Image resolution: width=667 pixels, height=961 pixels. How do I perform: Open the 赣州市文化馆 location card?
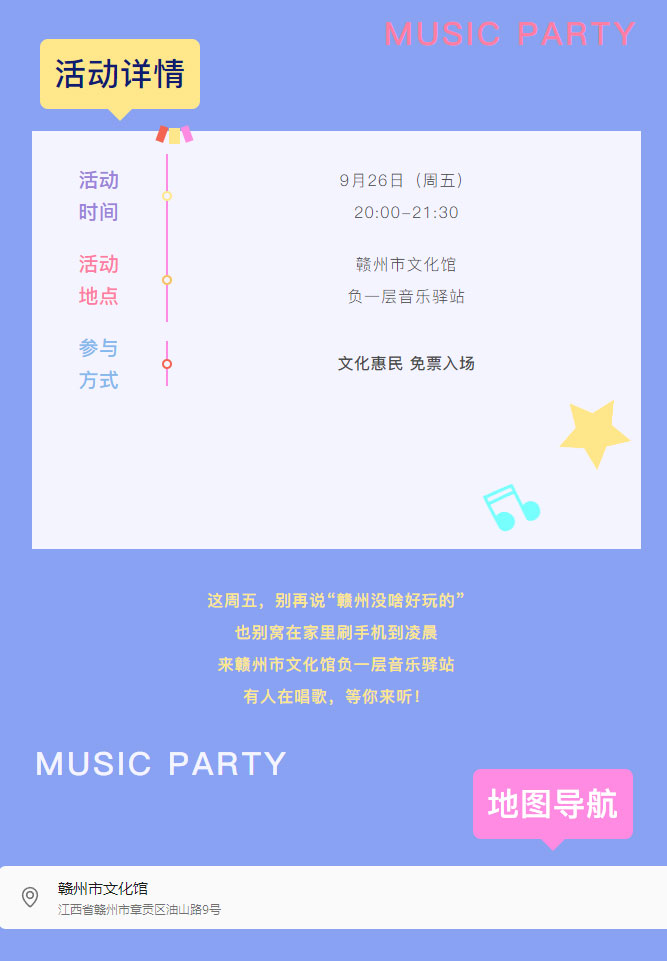(332, 897)
